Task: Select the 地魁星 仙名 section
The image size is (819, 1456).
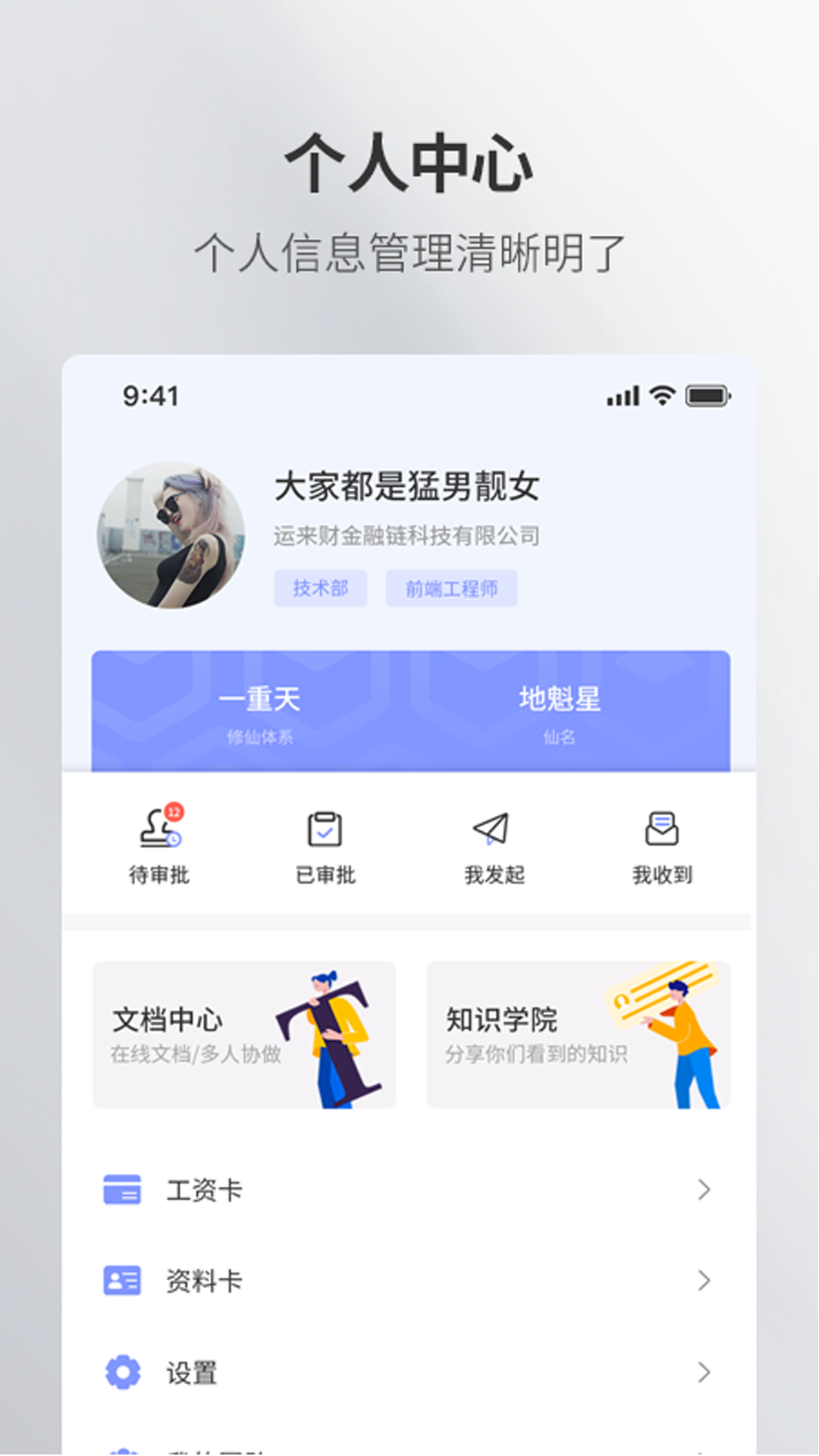Action: pos(559,709)
